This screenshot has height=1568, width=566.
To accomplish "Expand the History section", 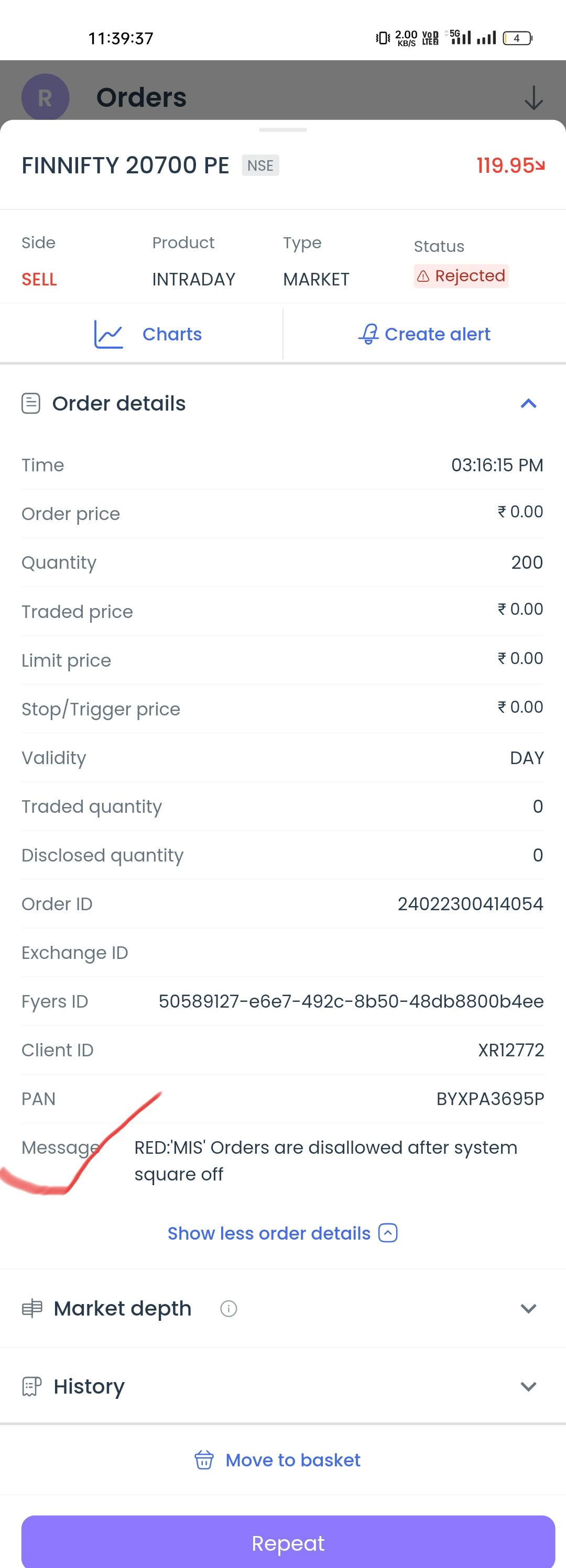I will point(528,1386).
